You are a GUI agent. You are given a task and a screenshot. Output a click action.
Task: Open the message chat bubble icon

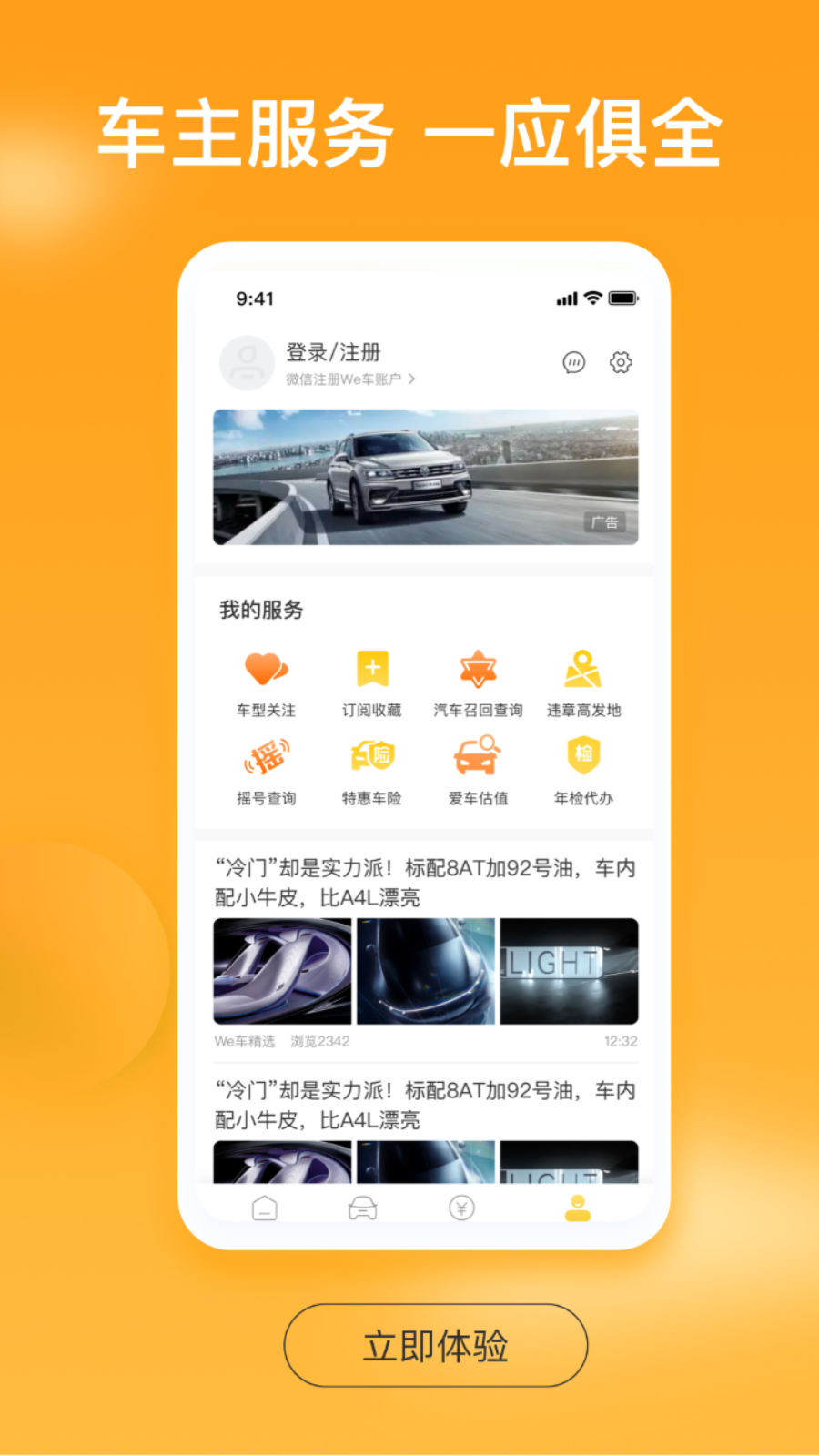click(x=572, y=362)
